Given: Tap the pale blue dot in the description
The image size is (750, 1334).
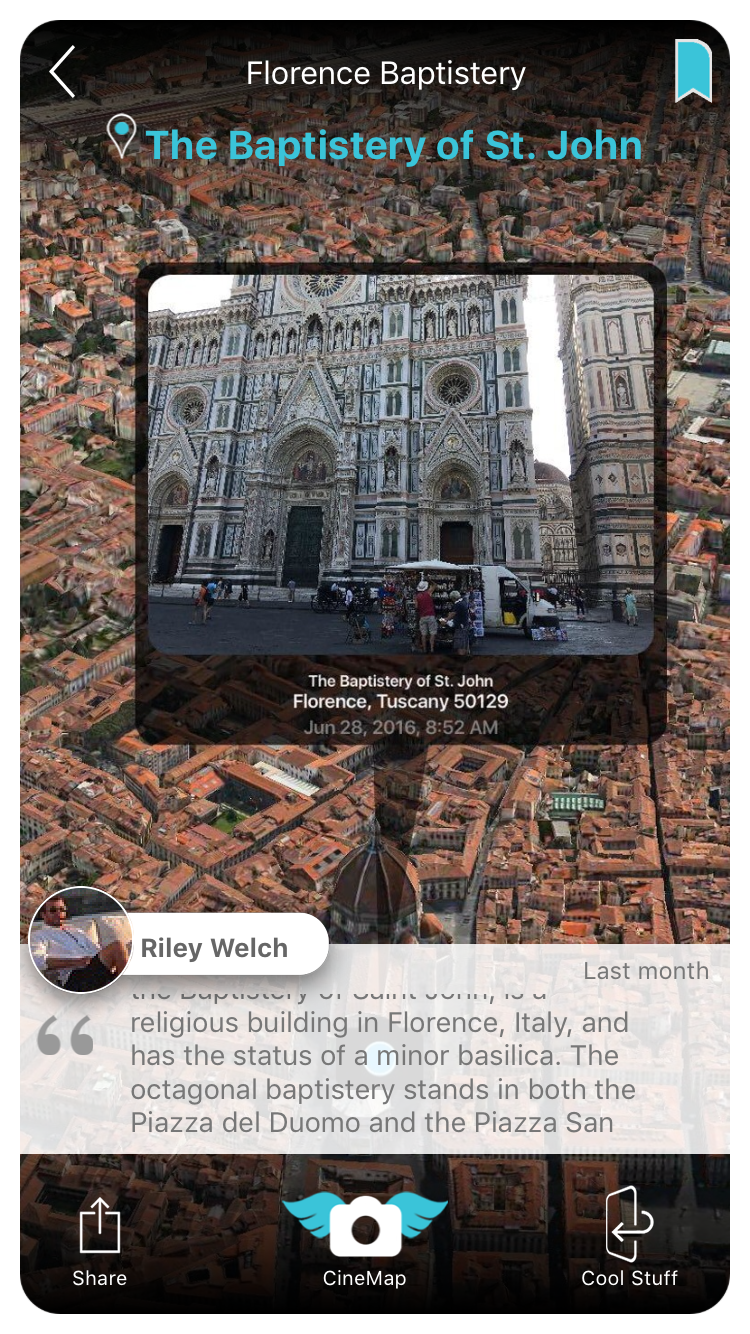Looking at the screenshot, I should point(378,1057).
